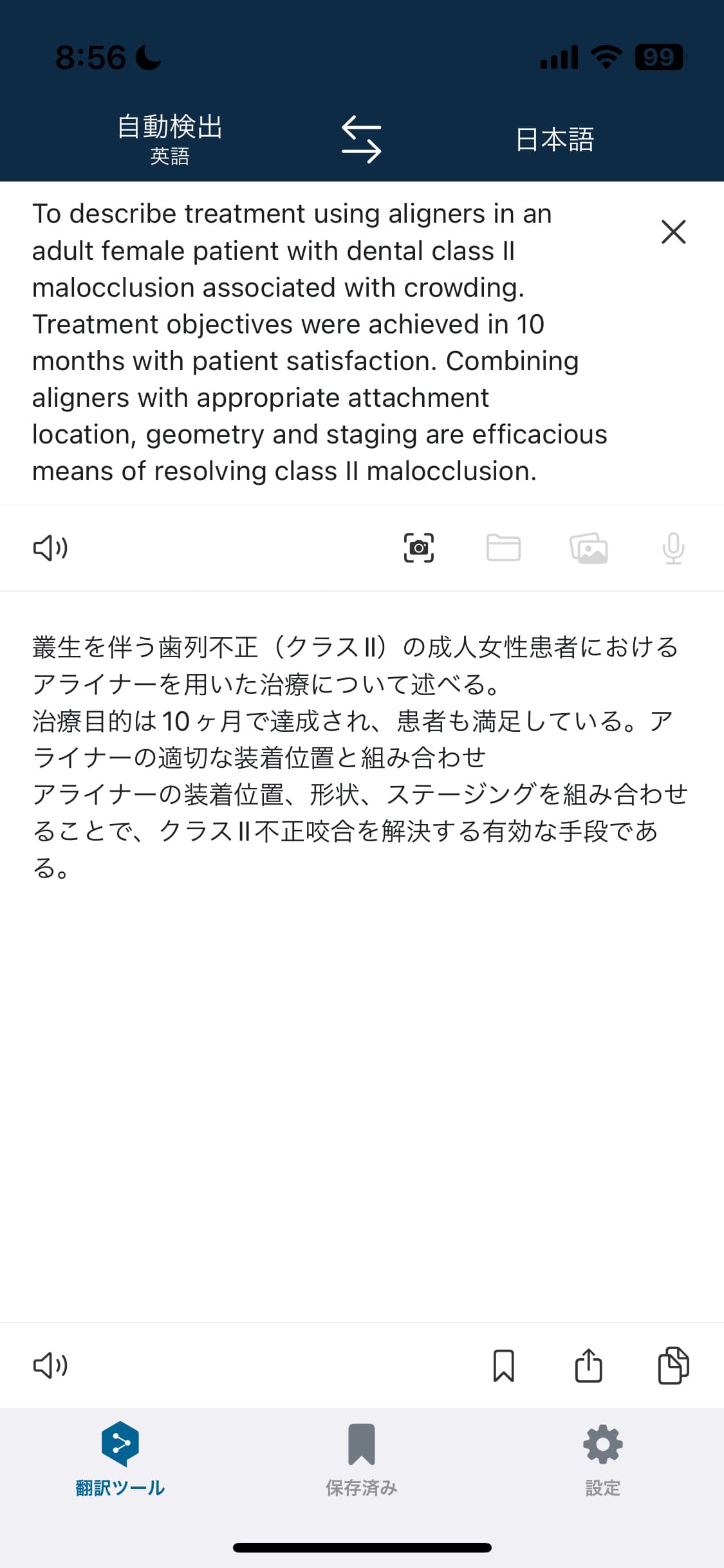Open the target language selector 日本語
Viewport: 724px width, 1568px height.
pyautogui.click(x=555, y=140)
